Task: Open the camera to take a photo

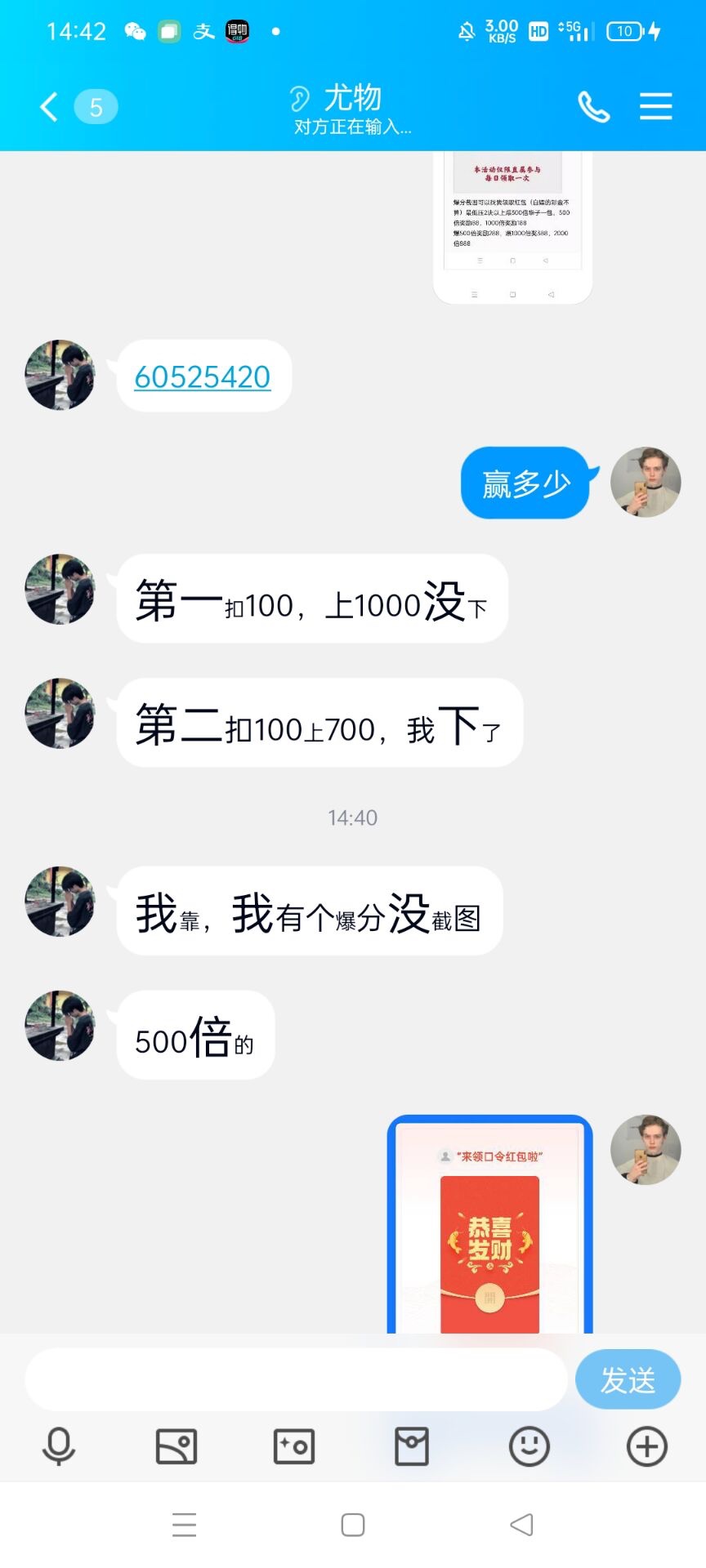Action: [x=294, y=1446]
